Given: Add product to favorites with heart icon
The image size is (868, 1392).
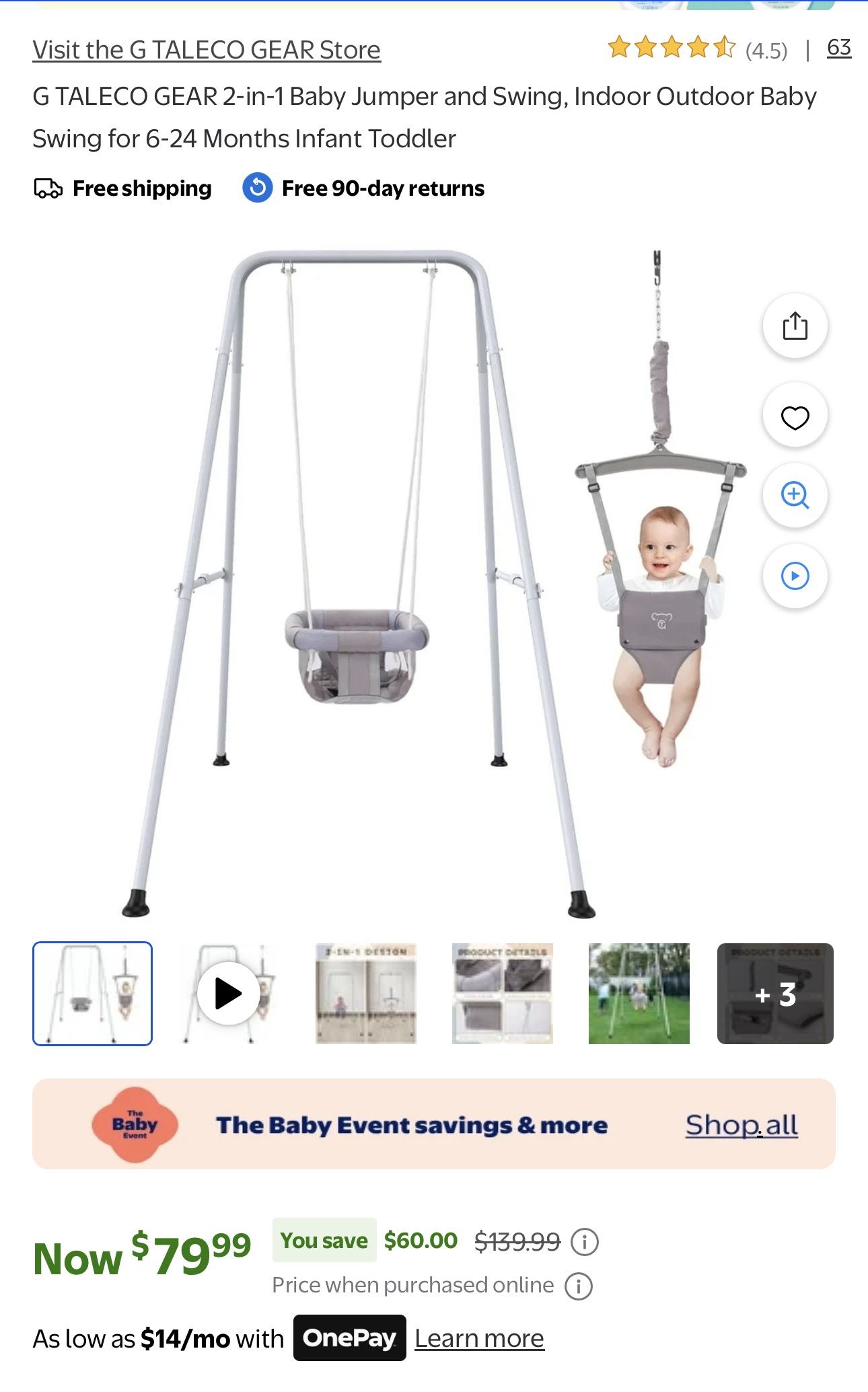Looking at the screenshot, I should coord(795,417).
